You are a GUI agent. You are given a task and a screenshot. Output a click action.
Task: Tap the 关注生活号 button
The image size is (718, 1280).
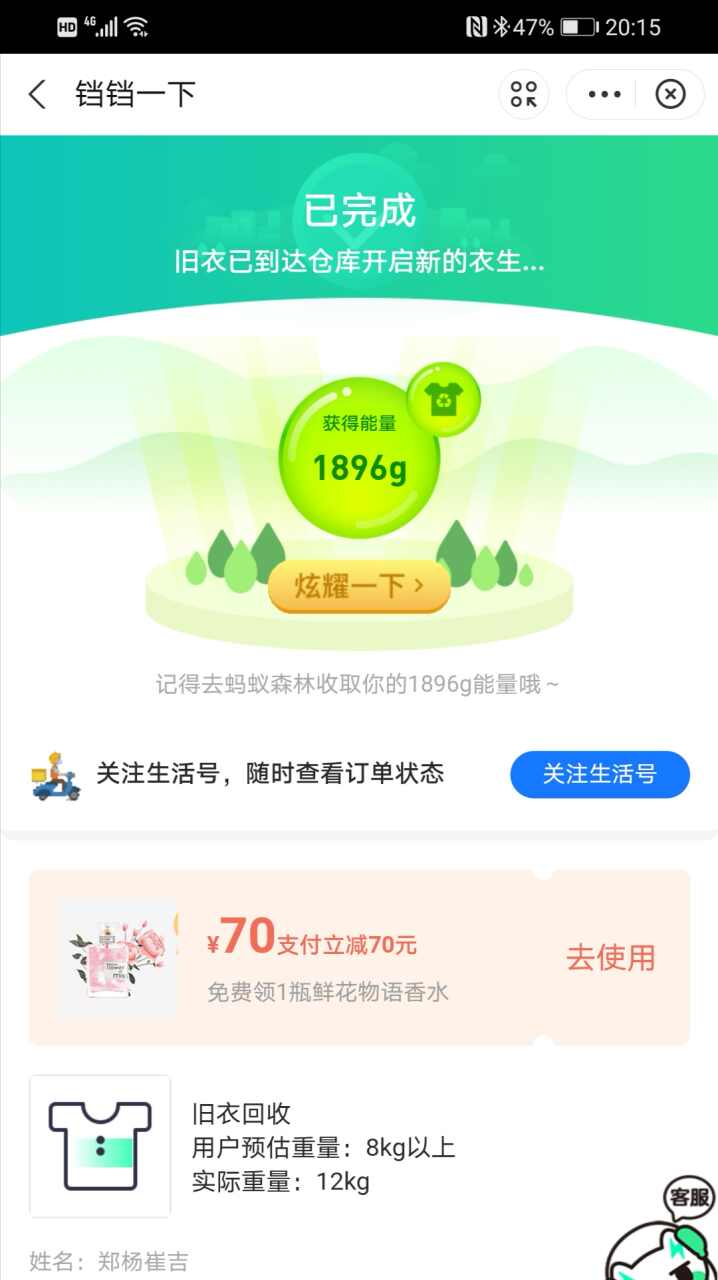(x=600, y=774)
